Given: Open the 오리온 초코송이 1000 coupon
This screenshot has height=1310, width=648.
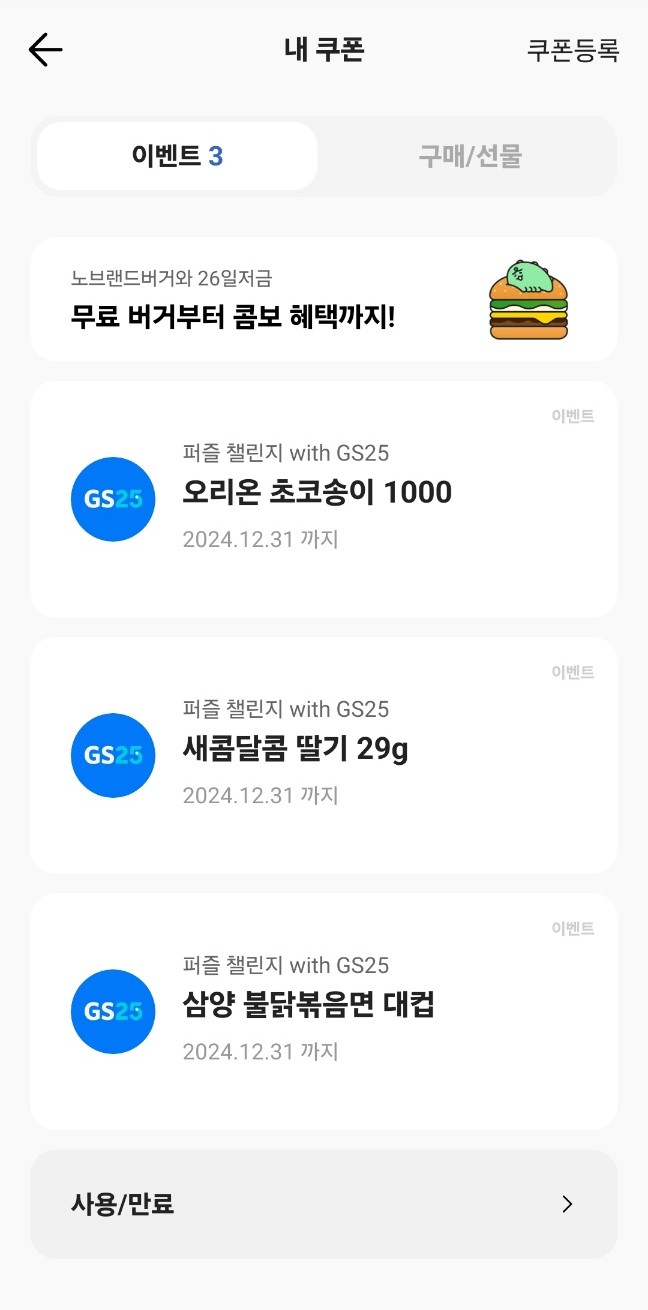Looking at the screenshot, I should pos(323,499).
